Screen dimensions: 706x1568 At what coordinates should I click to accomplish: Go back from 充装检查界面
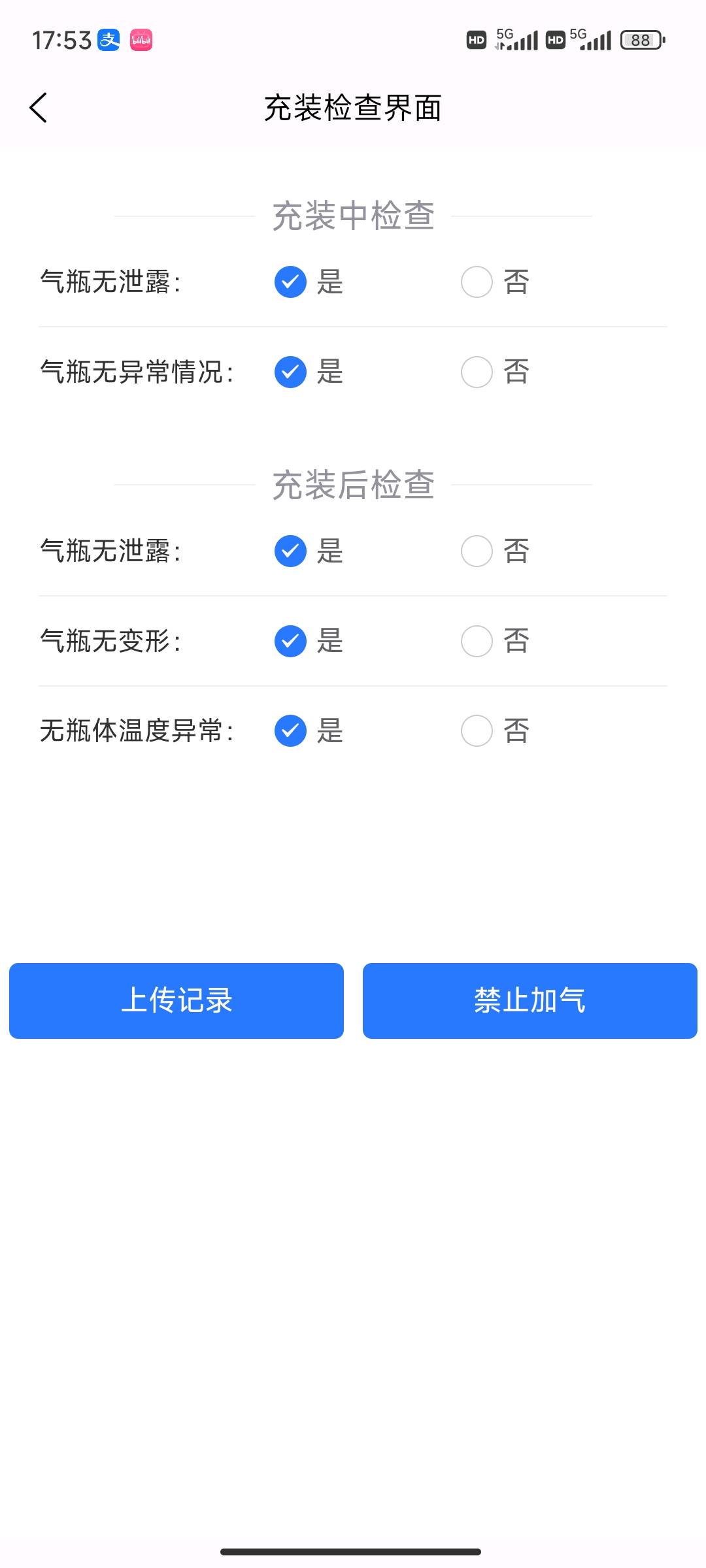(x=39, y=108)
